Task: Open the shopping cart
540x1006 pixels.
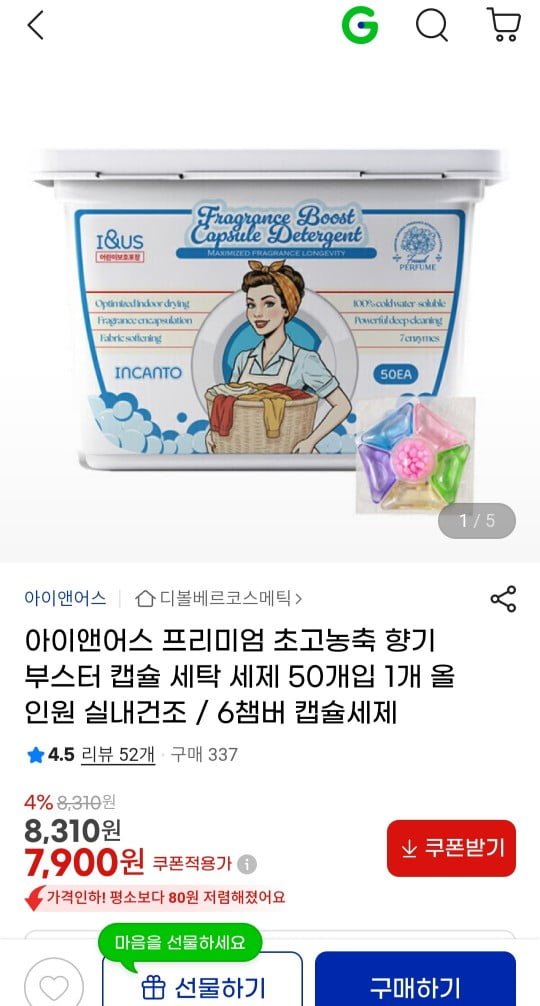Action: point(504,26)
